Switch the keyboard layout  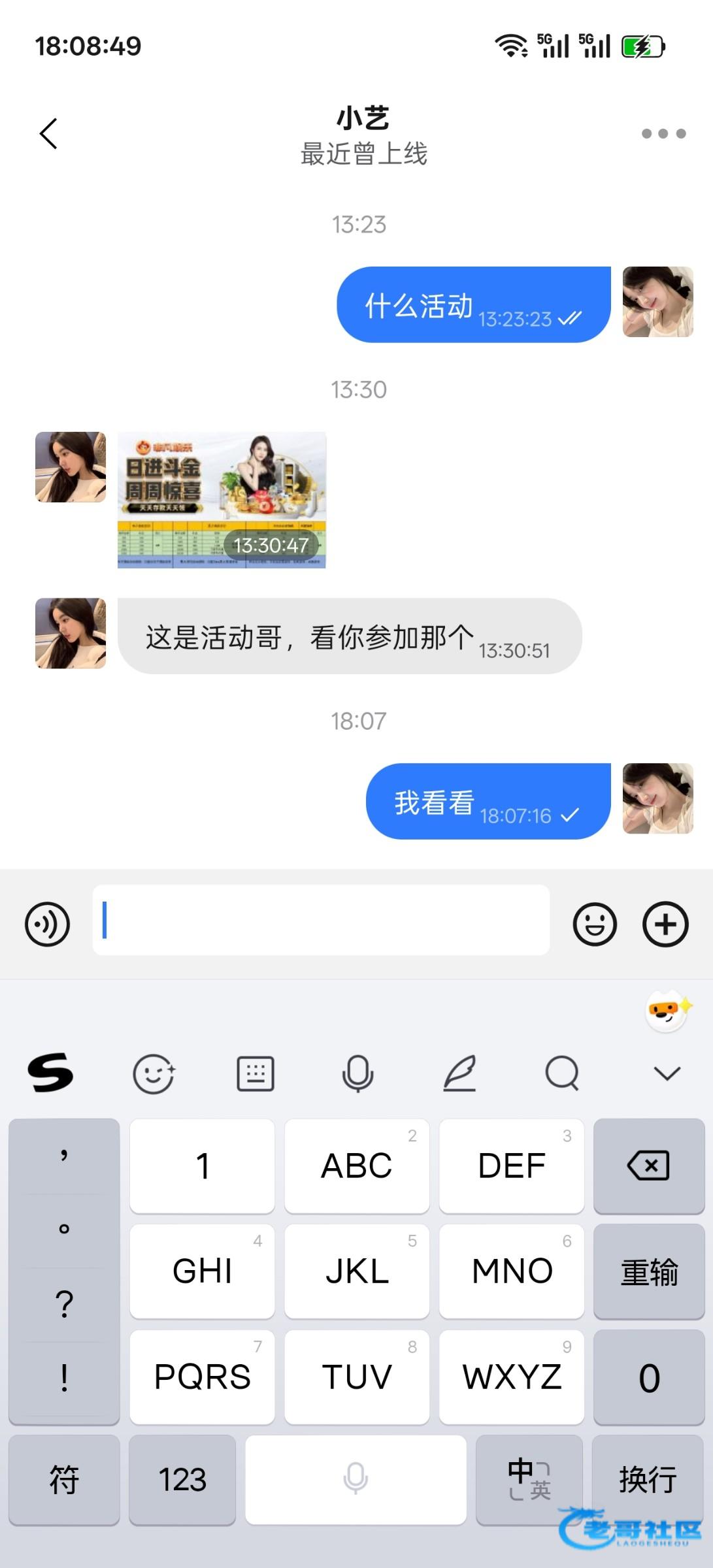pyautogui.click(x=256, y=1073)
